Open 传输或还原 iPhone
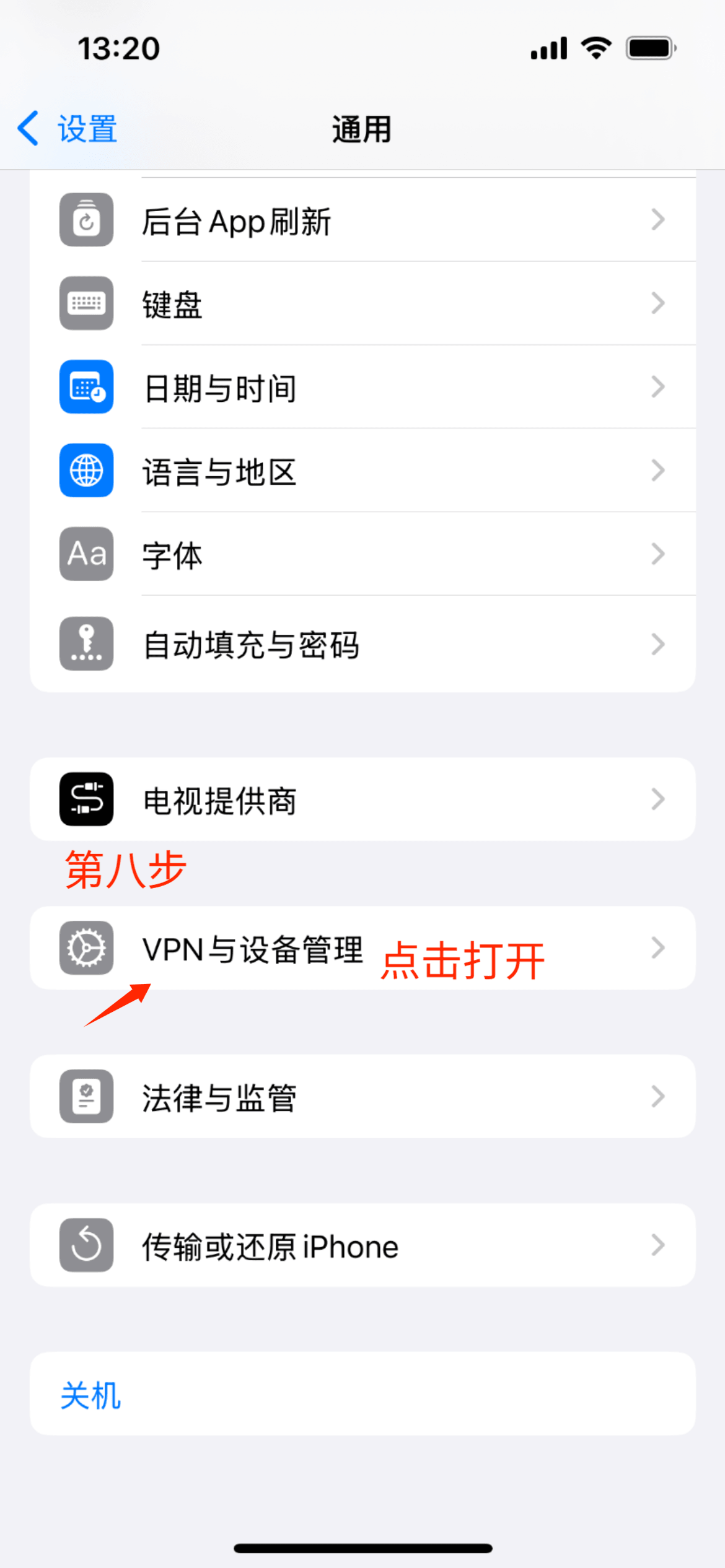 pyautogui.click(x=362, y=1245)
